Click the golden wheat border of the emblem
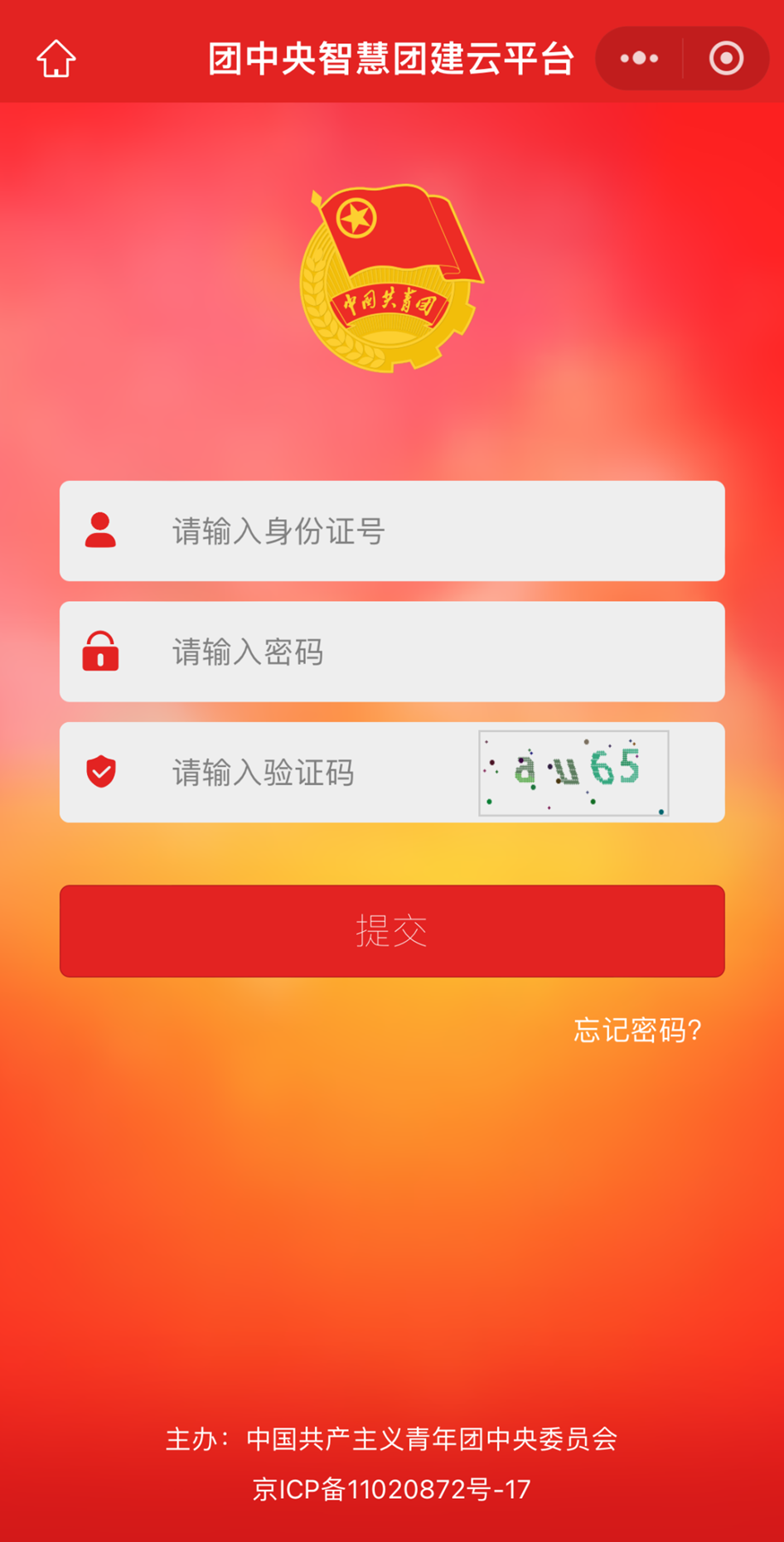Viewport: 784px width, 1542px height. [315, 290]
